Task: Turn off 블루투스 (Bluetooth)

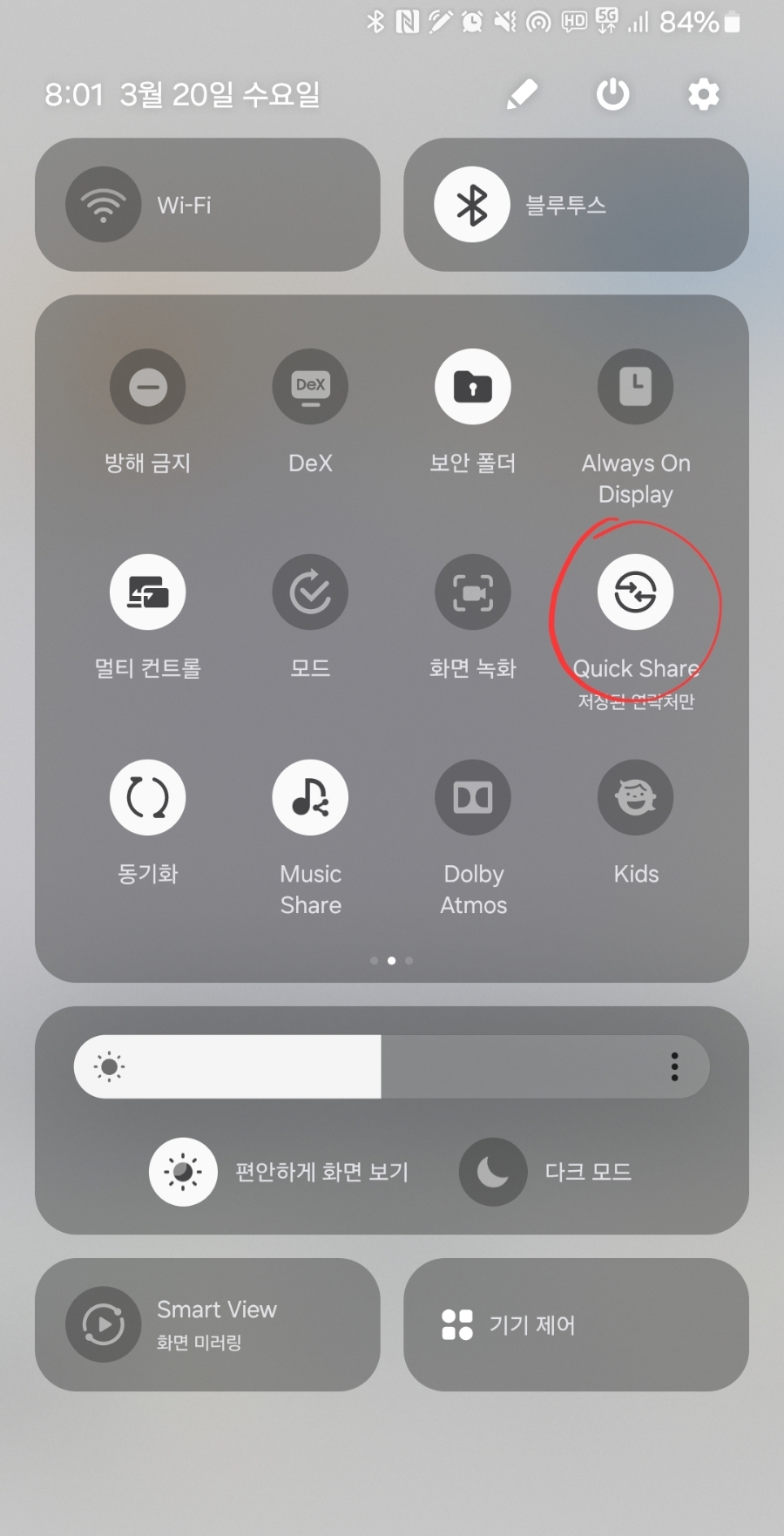Action: tap(472, 205)
